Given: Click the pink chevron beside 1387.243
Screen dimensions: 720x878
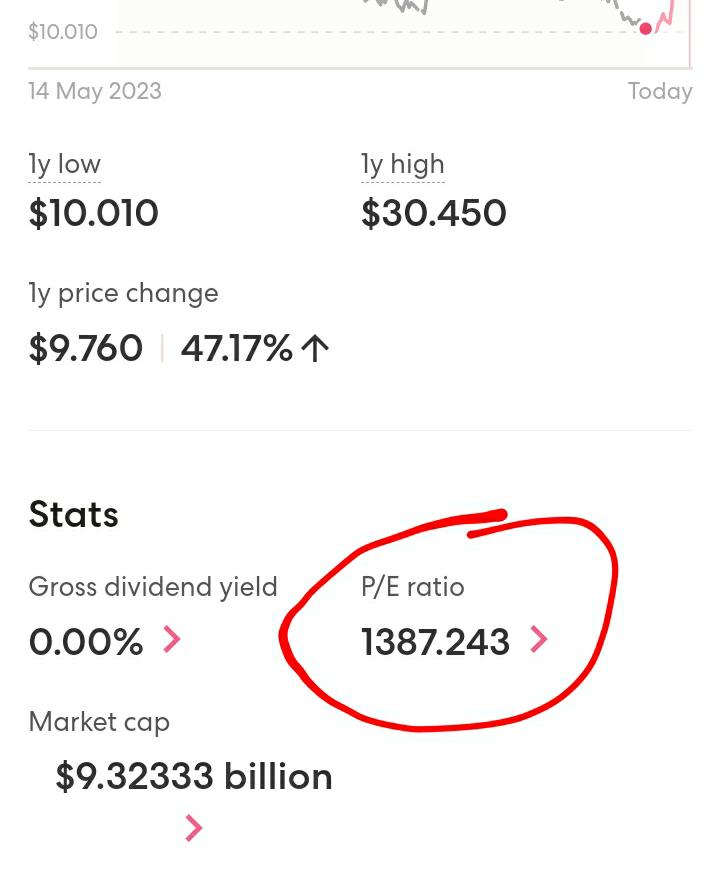Looking at the screenshot, I should point(538,639).
